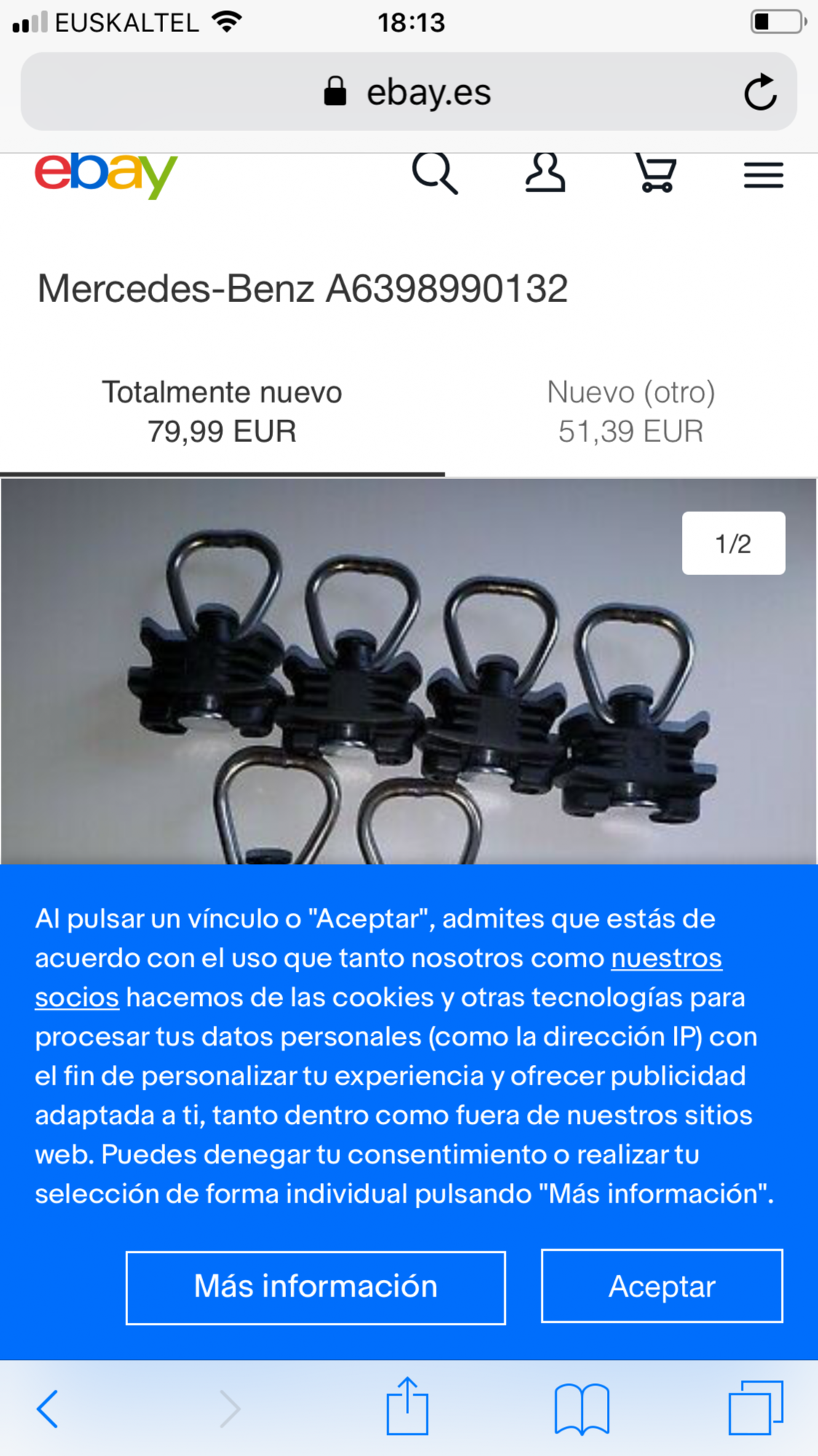Go back with Safari's back arrow

[x=47, y=1409]
